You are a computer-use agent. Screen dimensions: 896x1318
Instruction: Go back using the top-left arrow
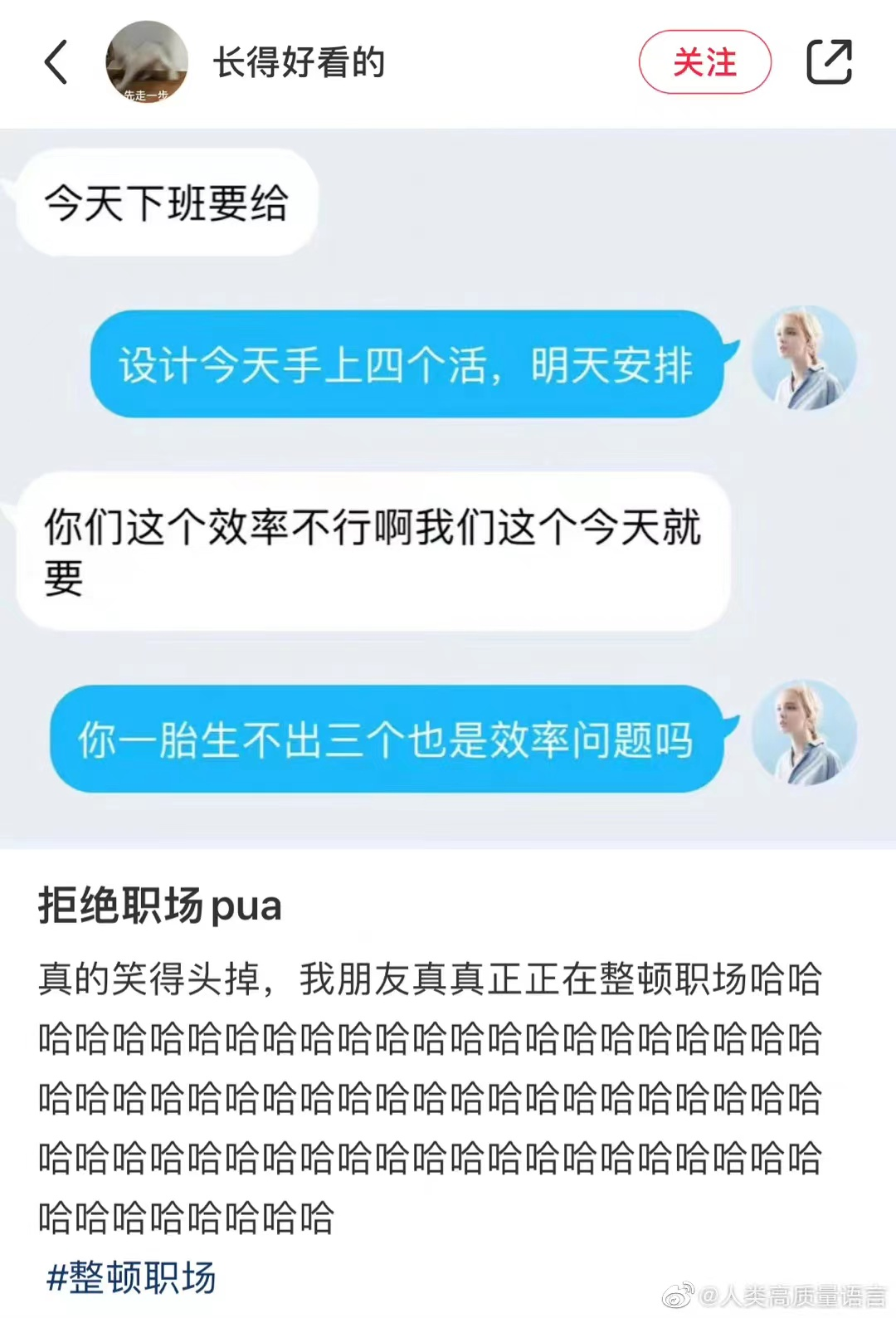point(56,63)
